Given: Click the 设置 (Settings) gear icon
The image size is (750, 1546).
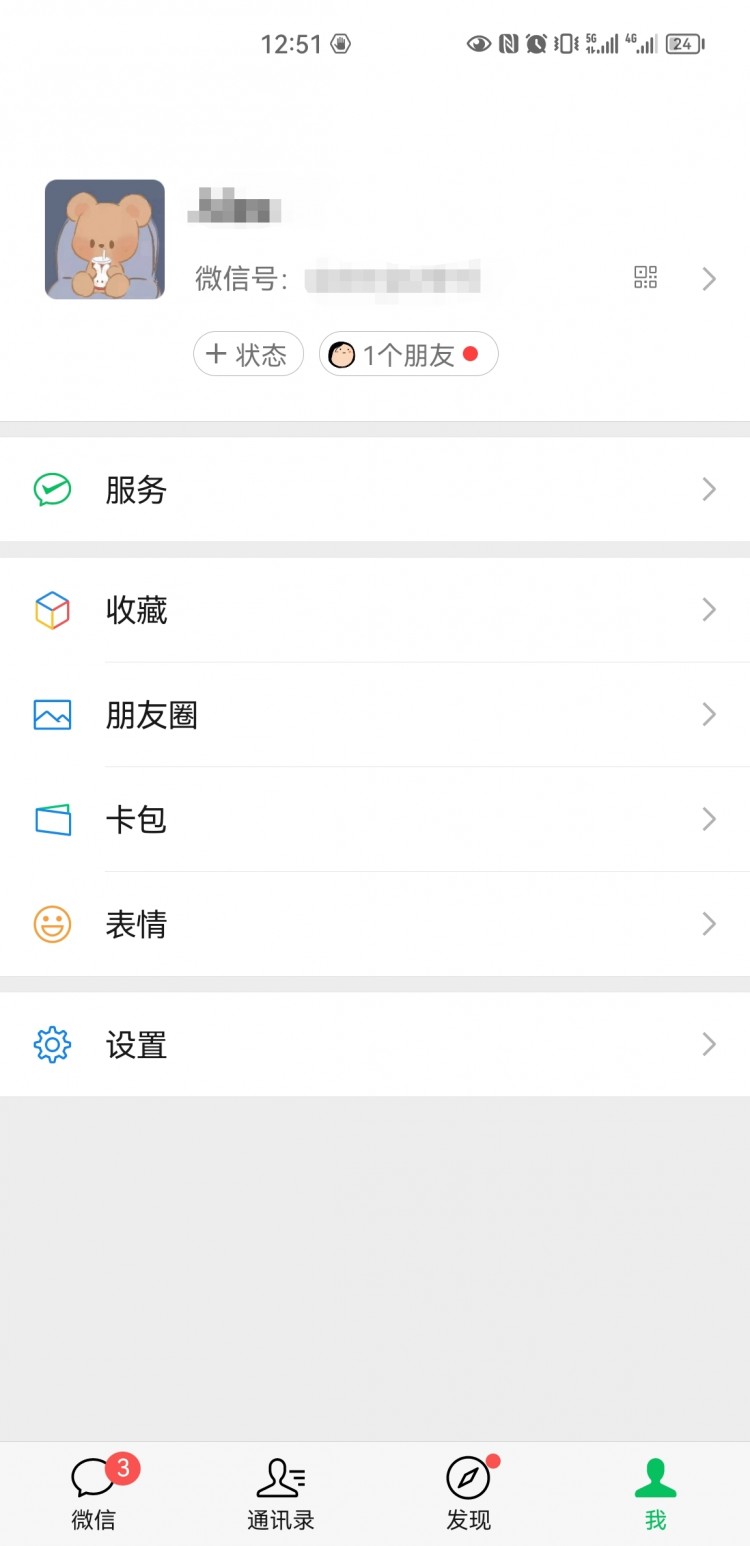Looking at the screenshot, I should [52, 1044].
